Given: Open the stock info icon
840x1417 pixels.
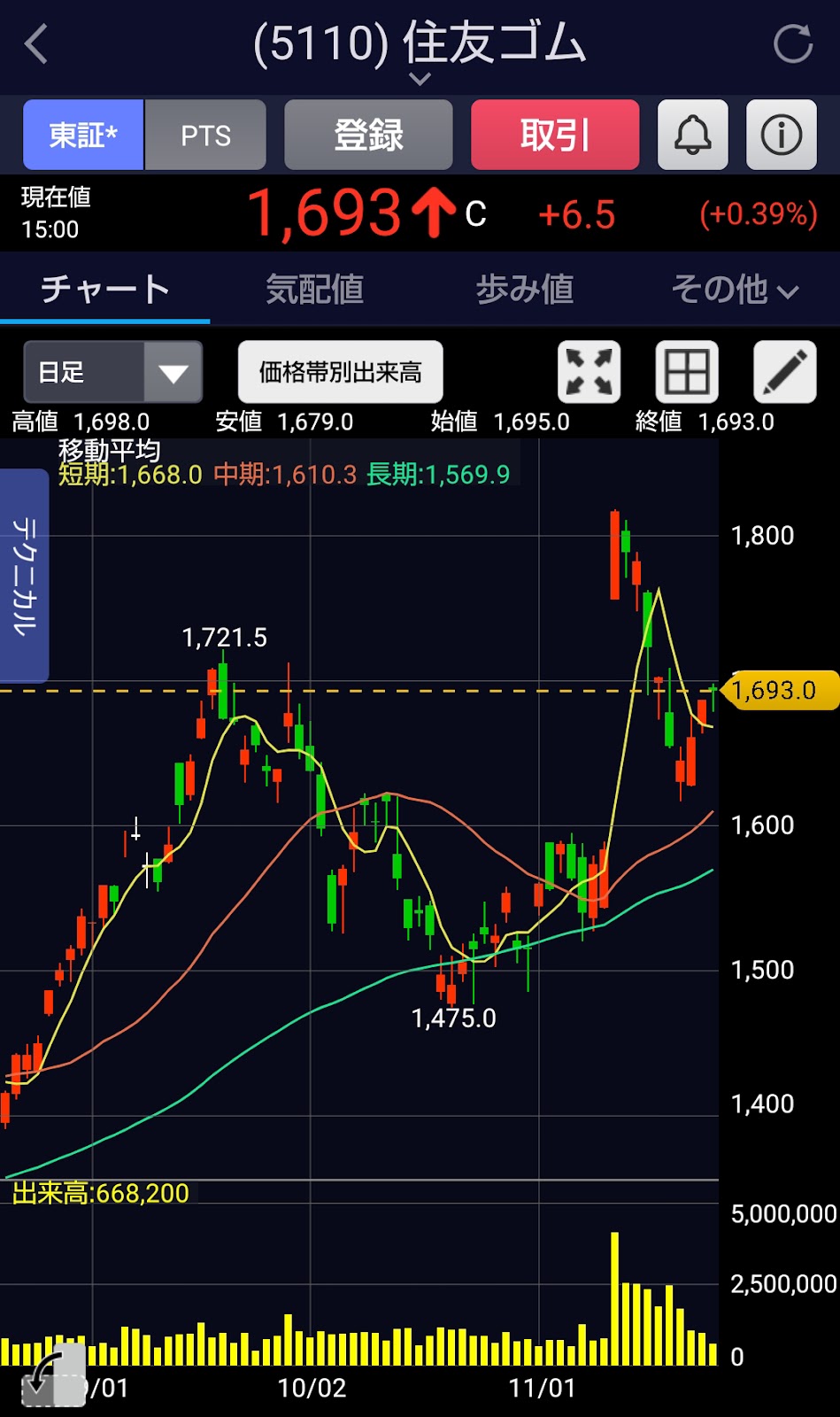Looking at the screenshot, I should point(781,135).
